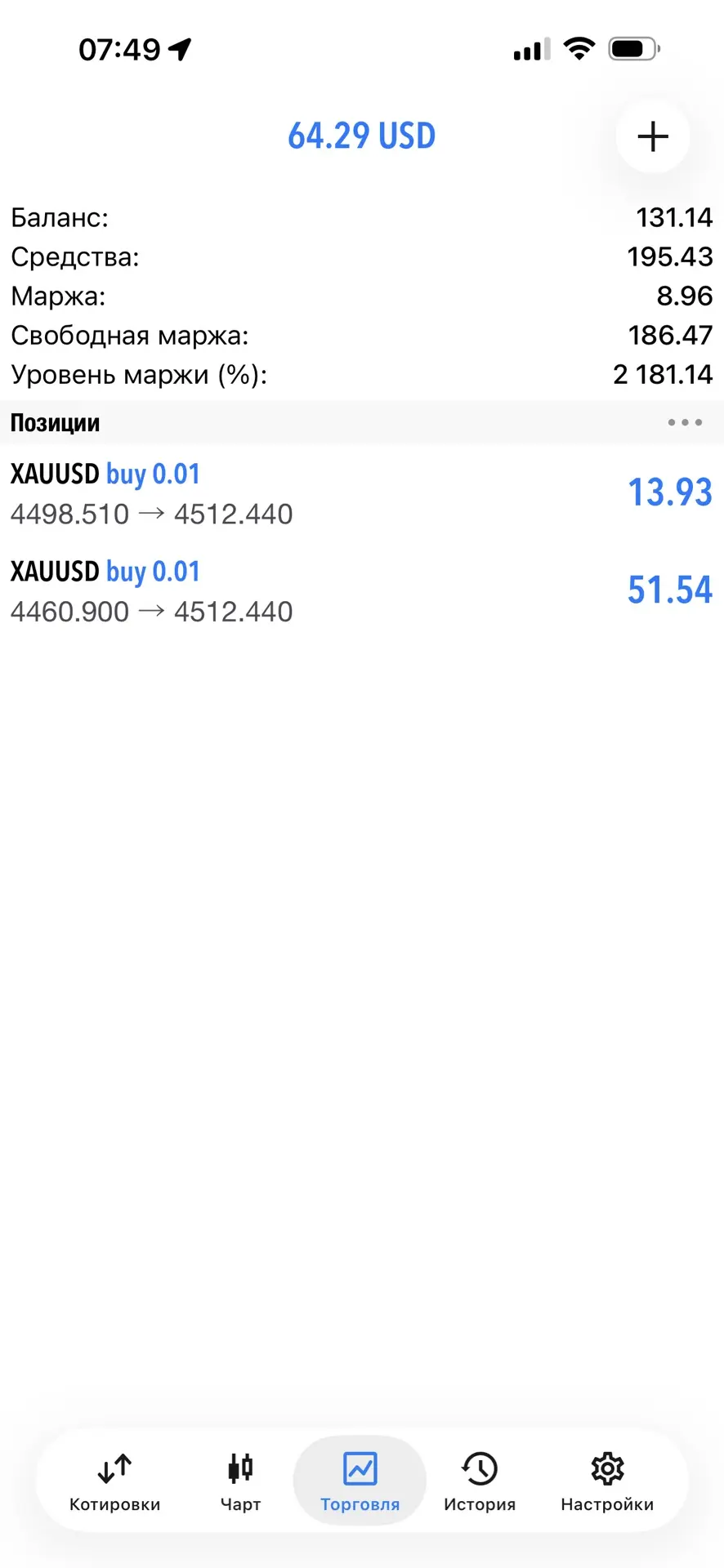The image size is (724, 1568).
Task: Go to the Чарт tab
Action: [x=240, y=1481]
